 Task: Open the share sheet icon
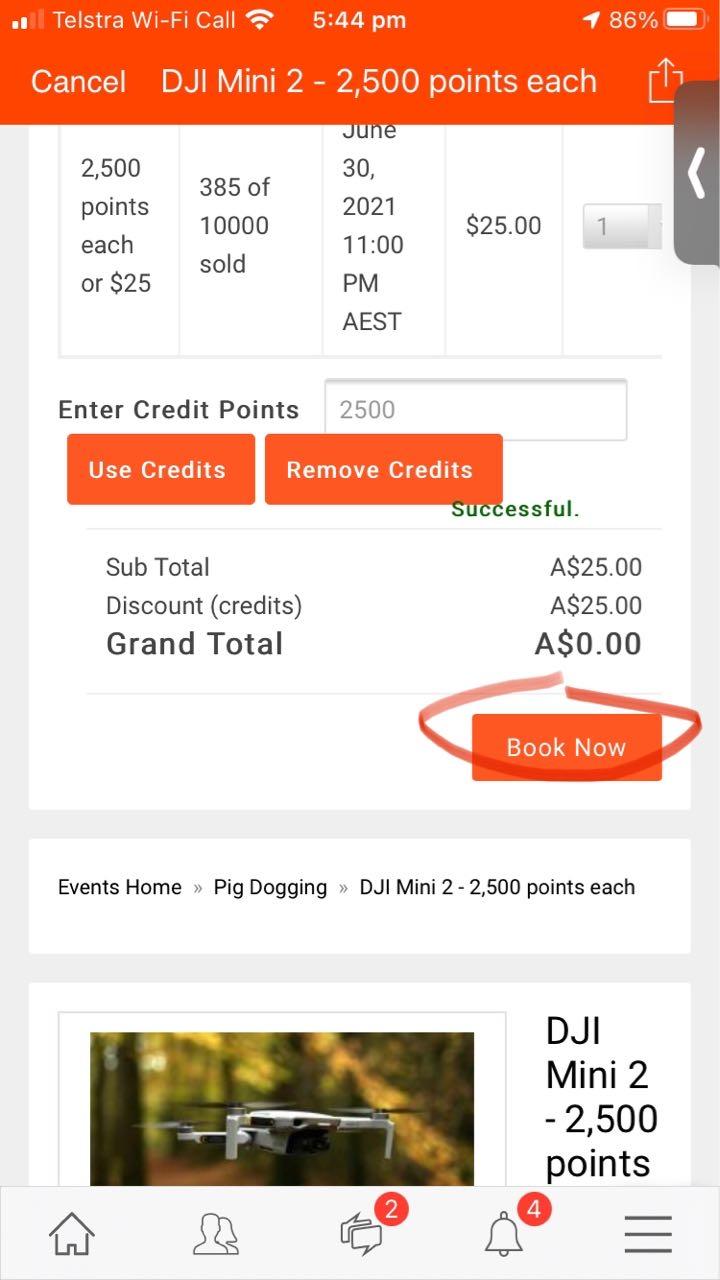pyautogui.click(x=666, y=80)
